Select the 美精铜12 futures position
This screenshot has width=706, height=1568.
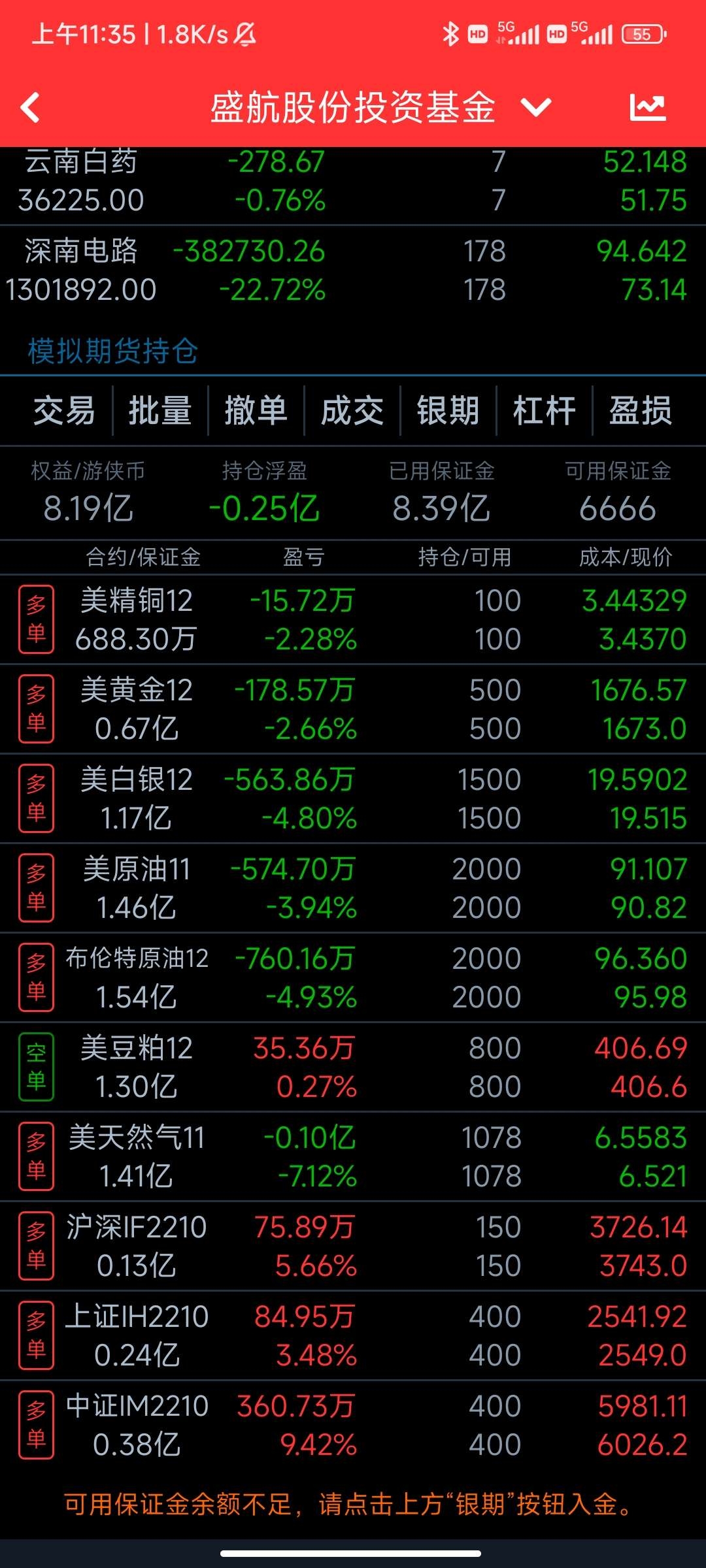[353, 620]
